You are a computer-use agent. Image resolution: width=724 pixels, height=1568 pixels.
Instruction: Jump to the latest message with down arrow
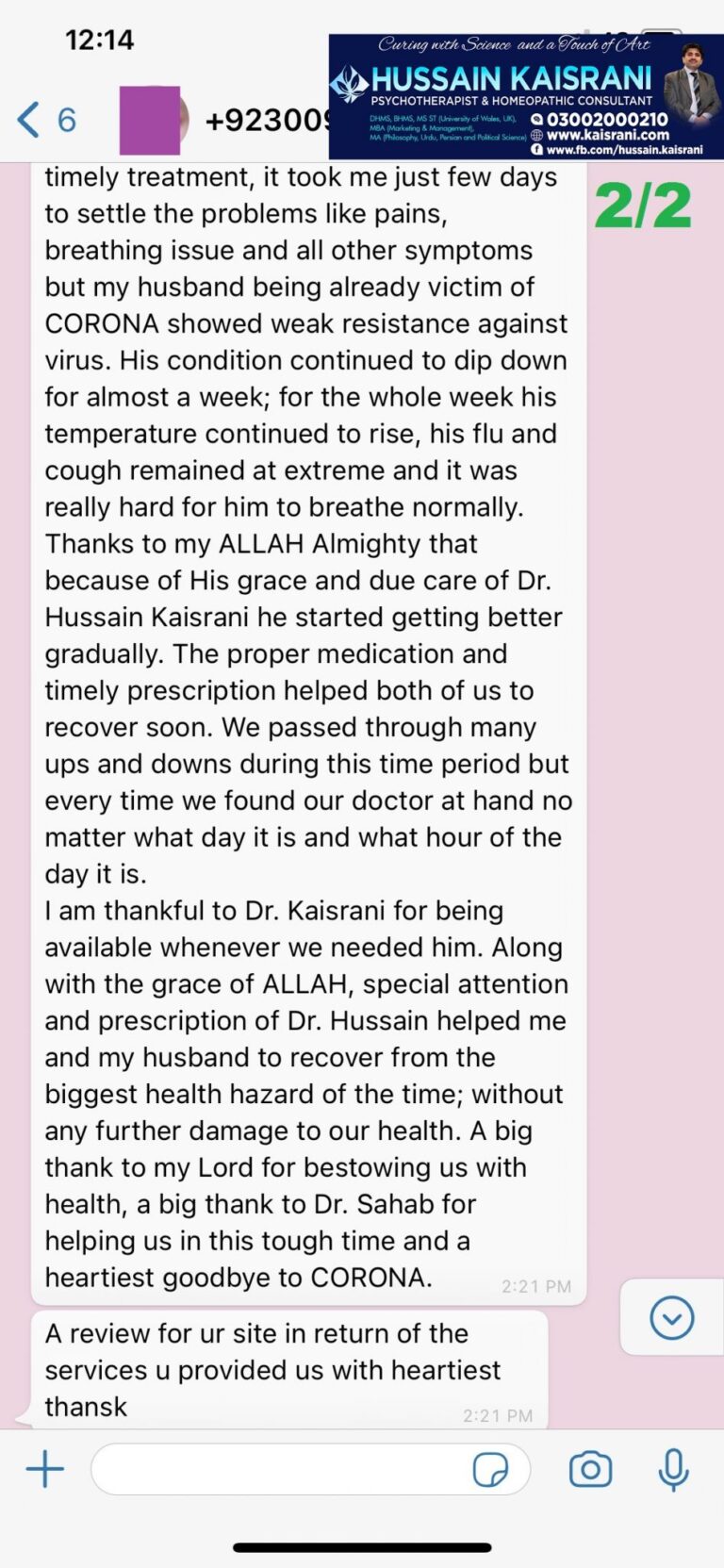coord(672,1317)
